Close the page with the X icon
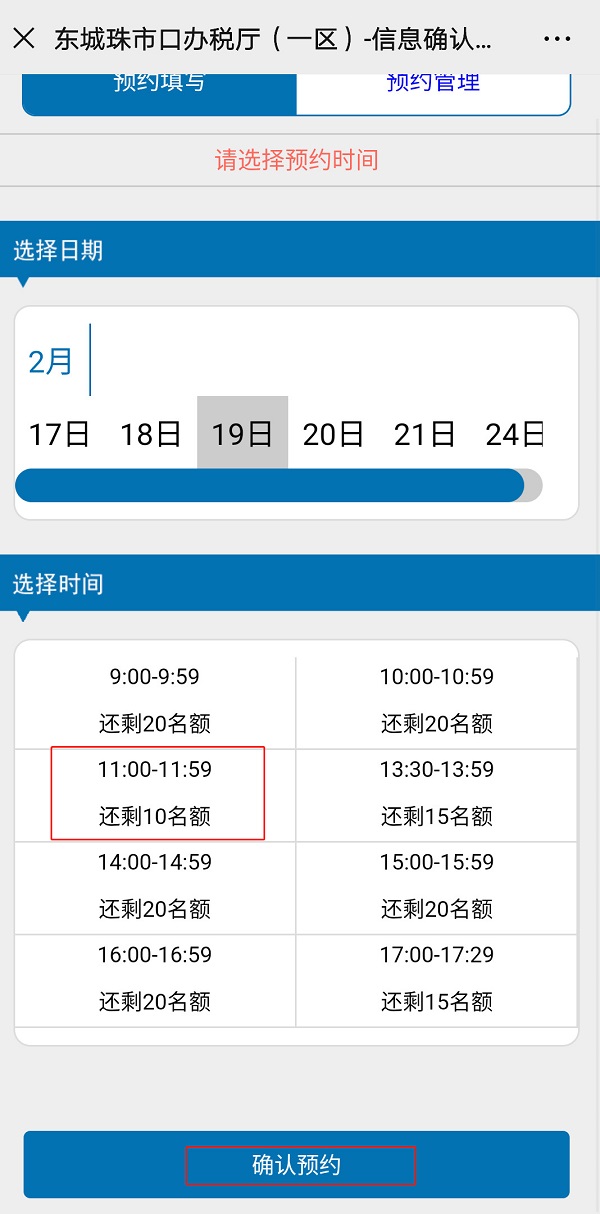 click(x=24, y=39)
